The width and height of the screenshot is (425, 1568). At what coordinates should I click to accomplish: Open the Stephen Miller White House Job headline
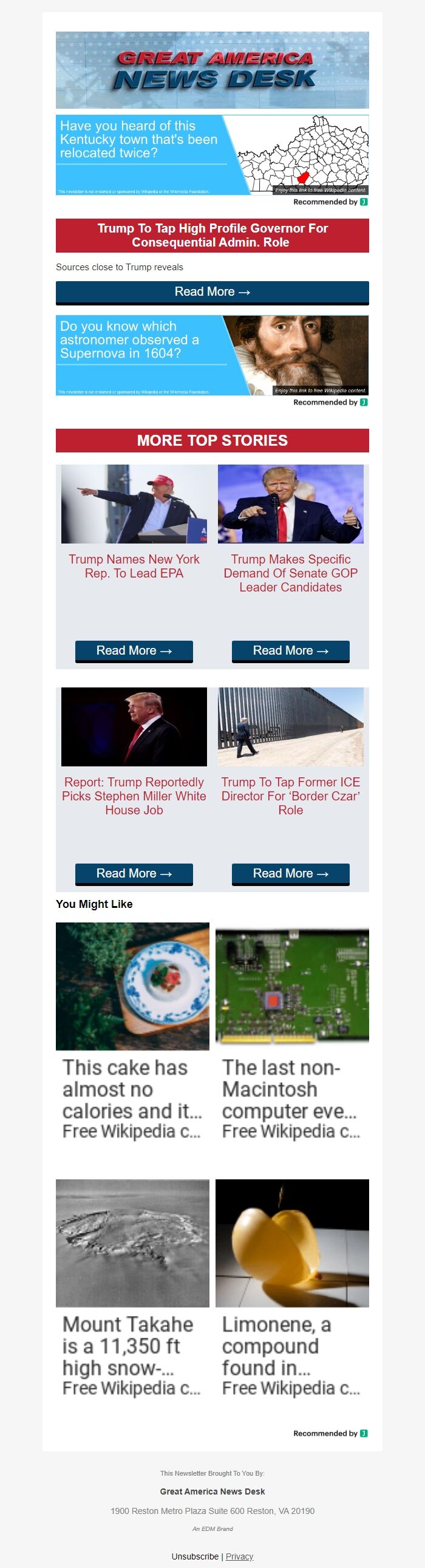coord(134,796)
